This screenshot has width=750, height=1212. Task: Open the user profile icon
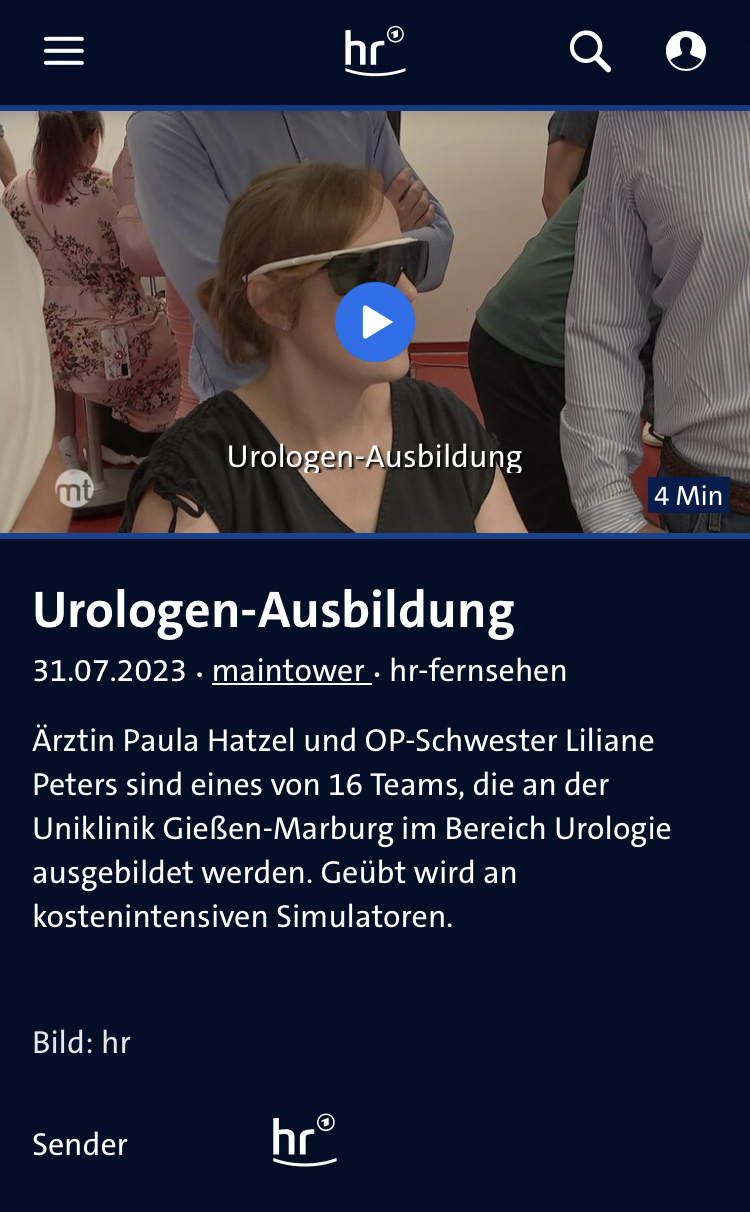686,51
